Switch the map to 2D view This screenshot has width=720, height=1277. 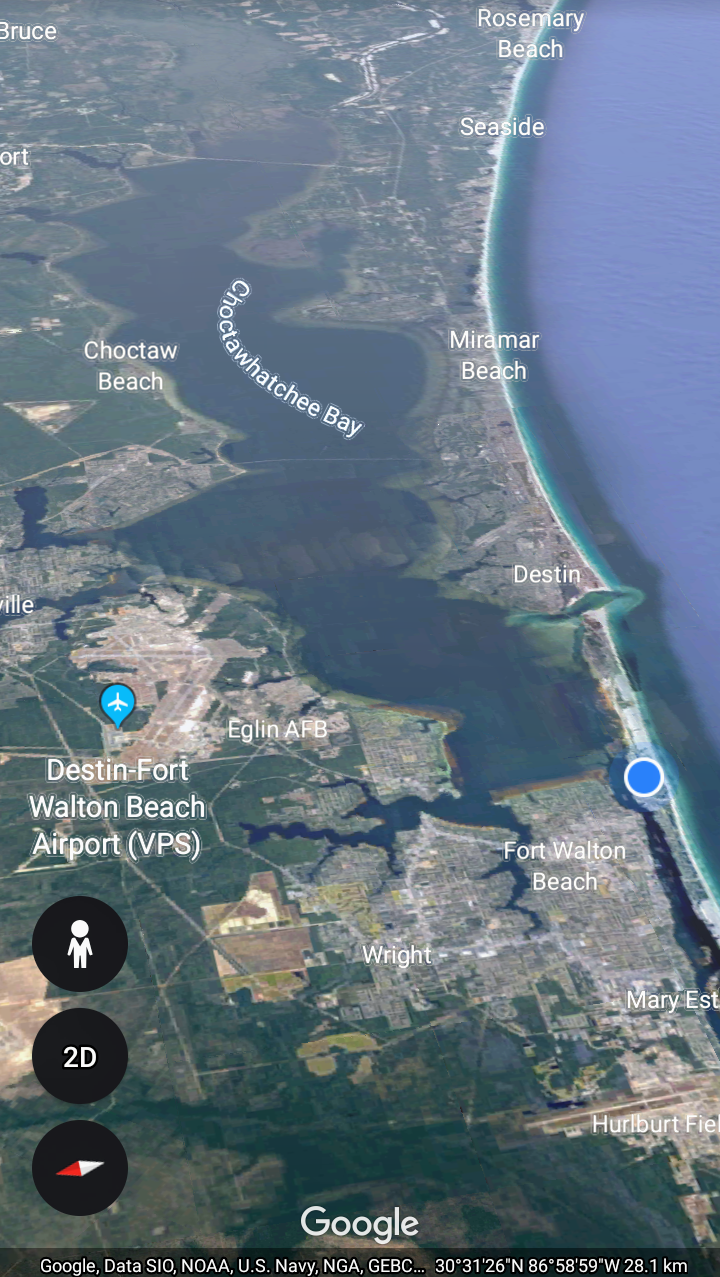pos(80,1056)
